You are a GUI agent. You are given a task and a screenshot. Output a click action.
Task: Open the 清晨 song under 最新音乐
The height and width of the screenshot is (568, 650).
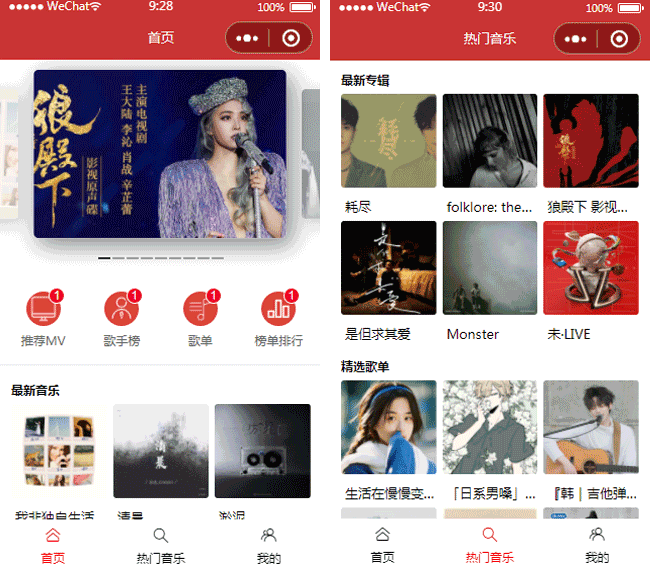(161, 451)
